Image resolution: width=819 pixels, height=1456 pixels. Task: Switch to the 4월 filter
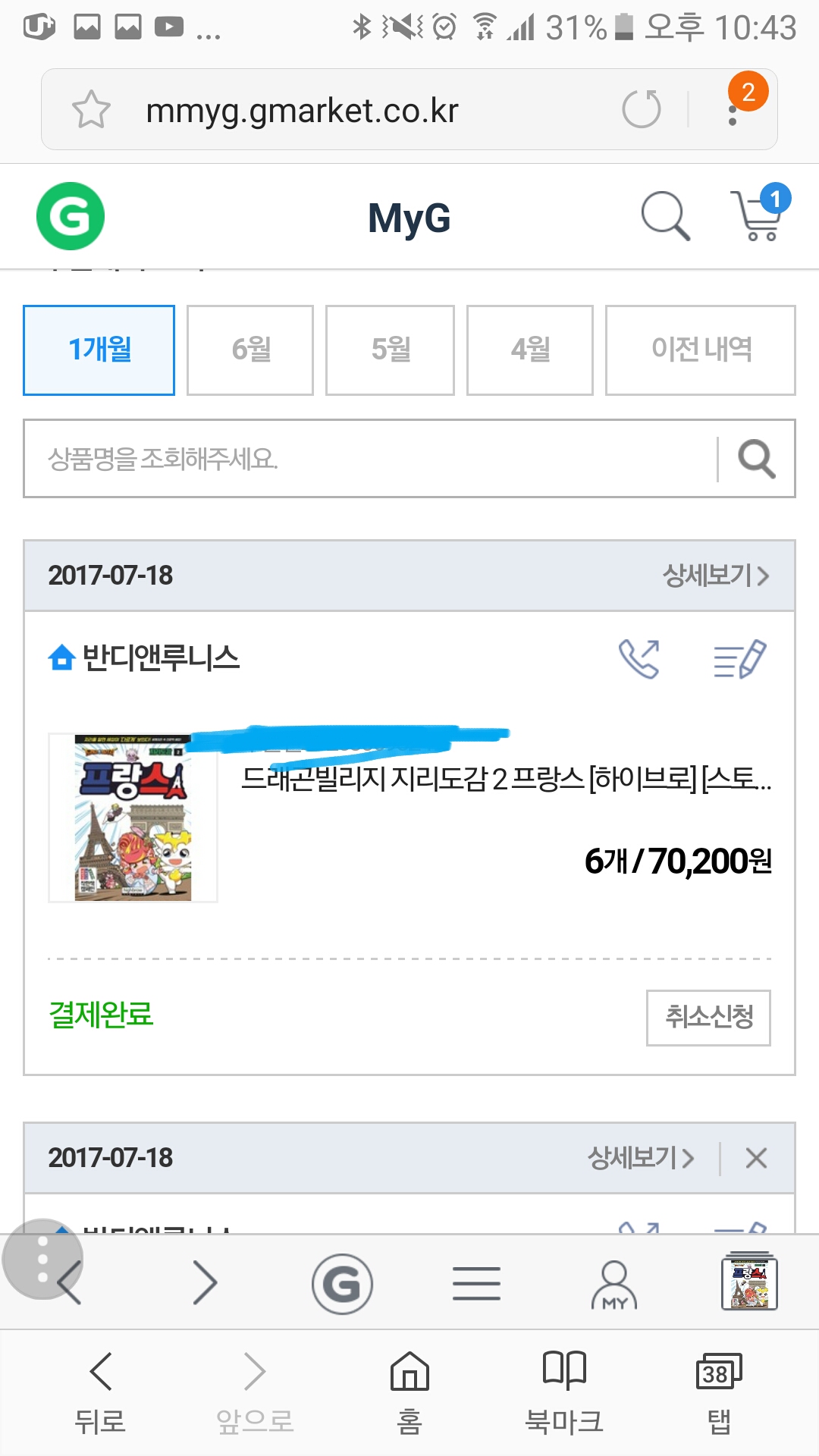point(529,350)
